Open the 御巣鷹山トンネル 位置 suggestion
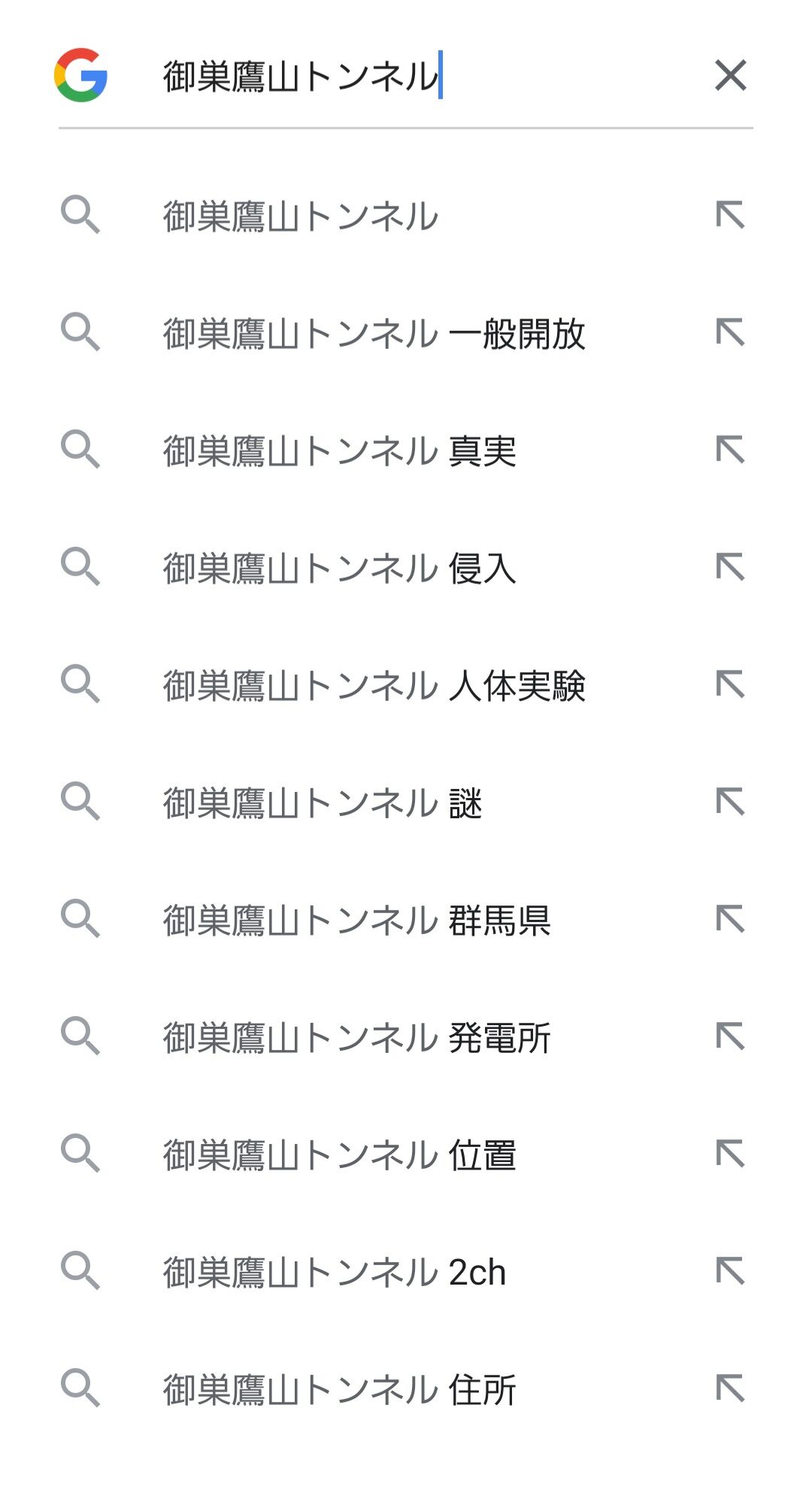The width and height of the screenshot is (812, 1508). 339,1155
